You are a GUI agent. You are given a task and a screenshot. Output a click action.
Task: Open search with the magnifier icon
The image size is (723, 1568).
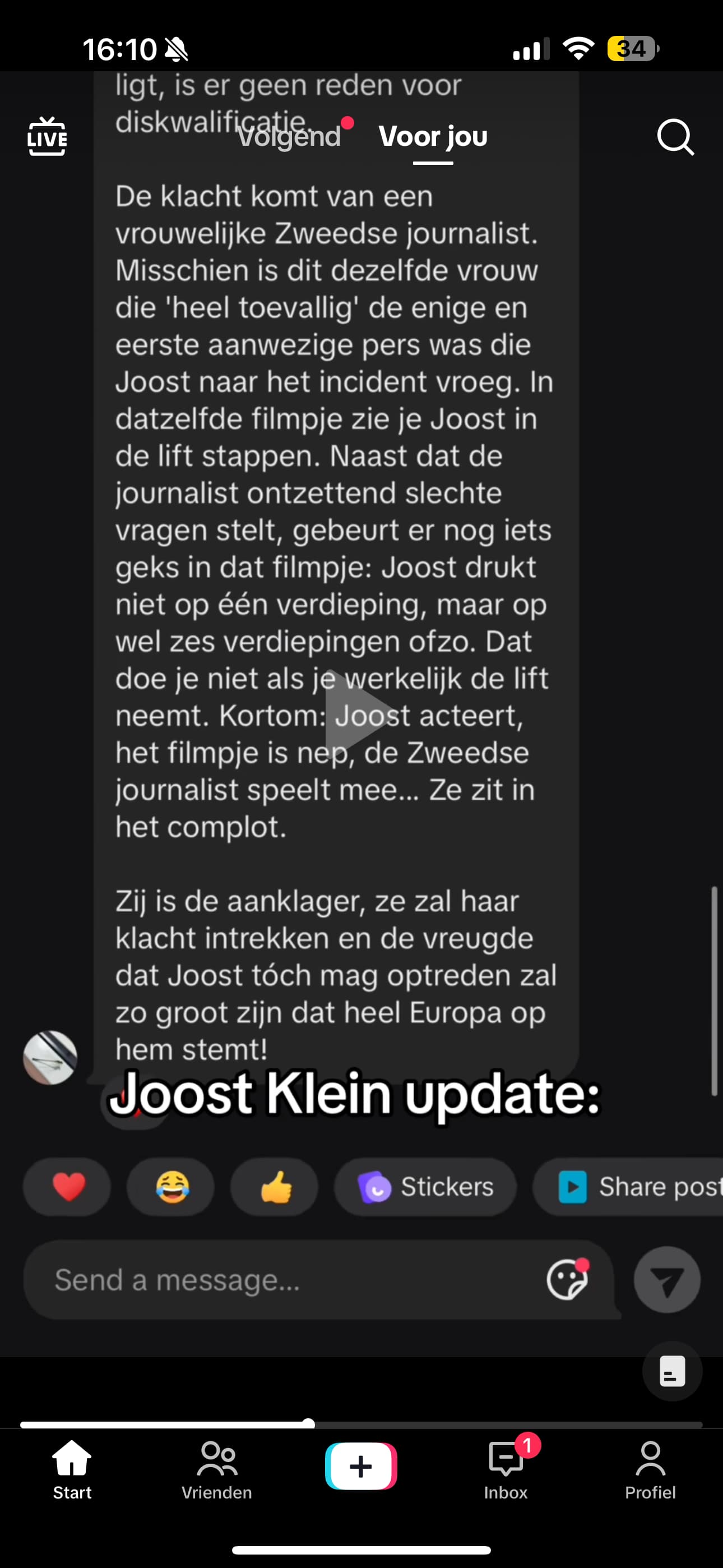pos(675,137)
